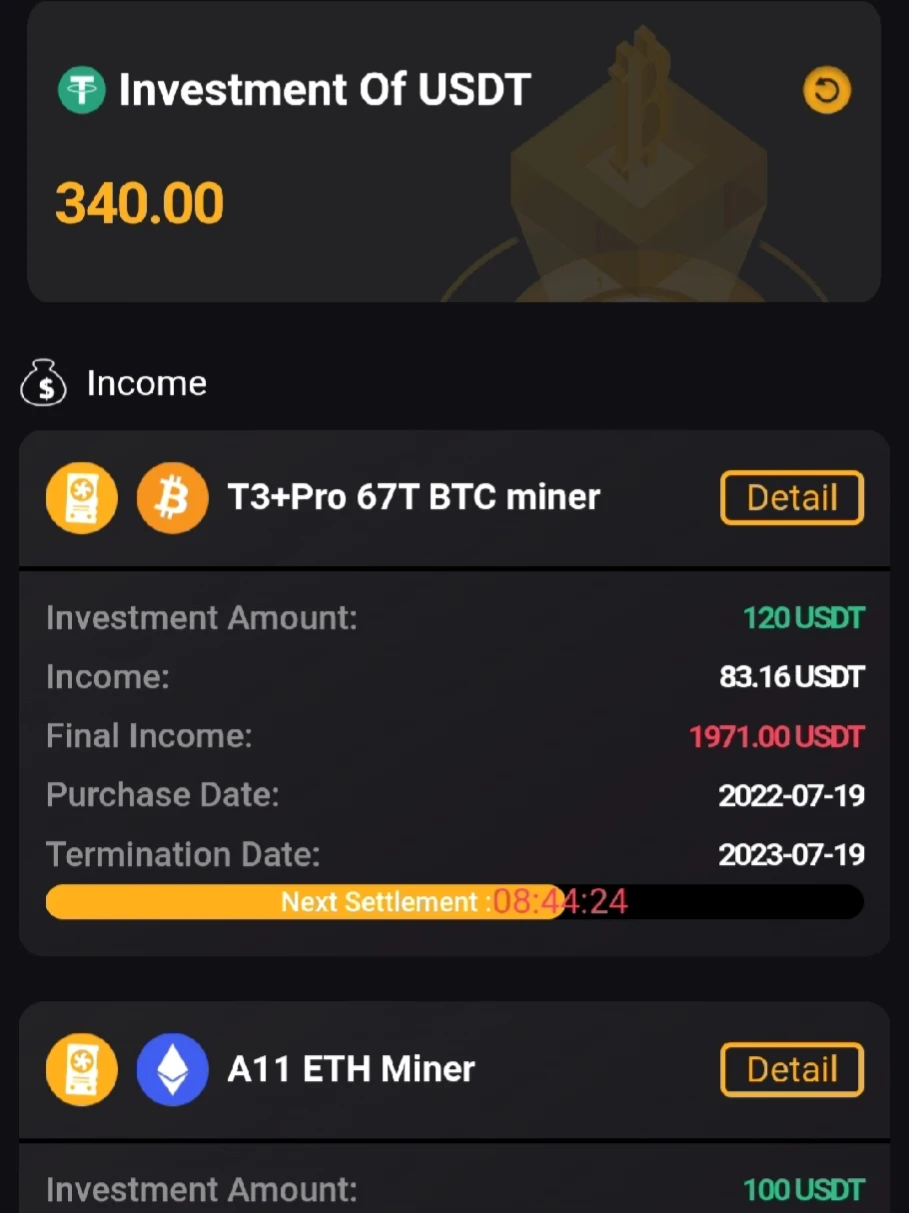
Task: Click the 83.16 USDT Income figure
Action: pyautogui.click(x=791, y=676)
